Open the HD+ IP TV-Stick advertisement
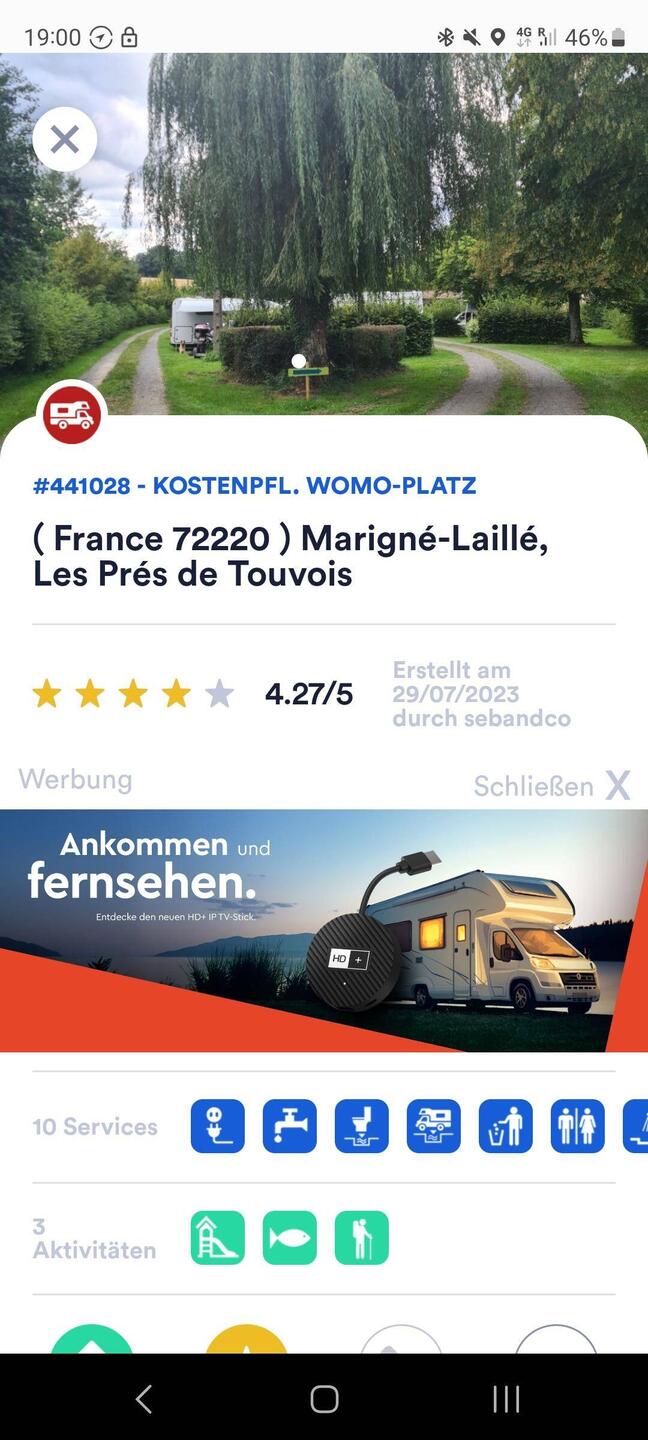 click(324, 930)
